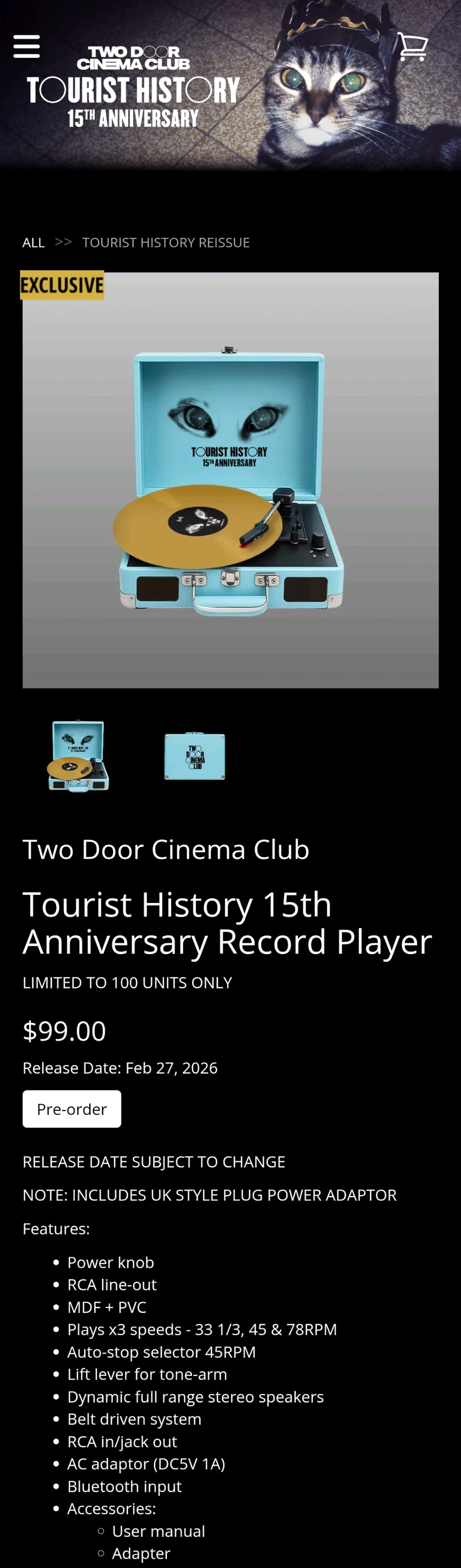461x1568 pixels.
Task: Select the open record player thumbnail
Action: (78, 756)
